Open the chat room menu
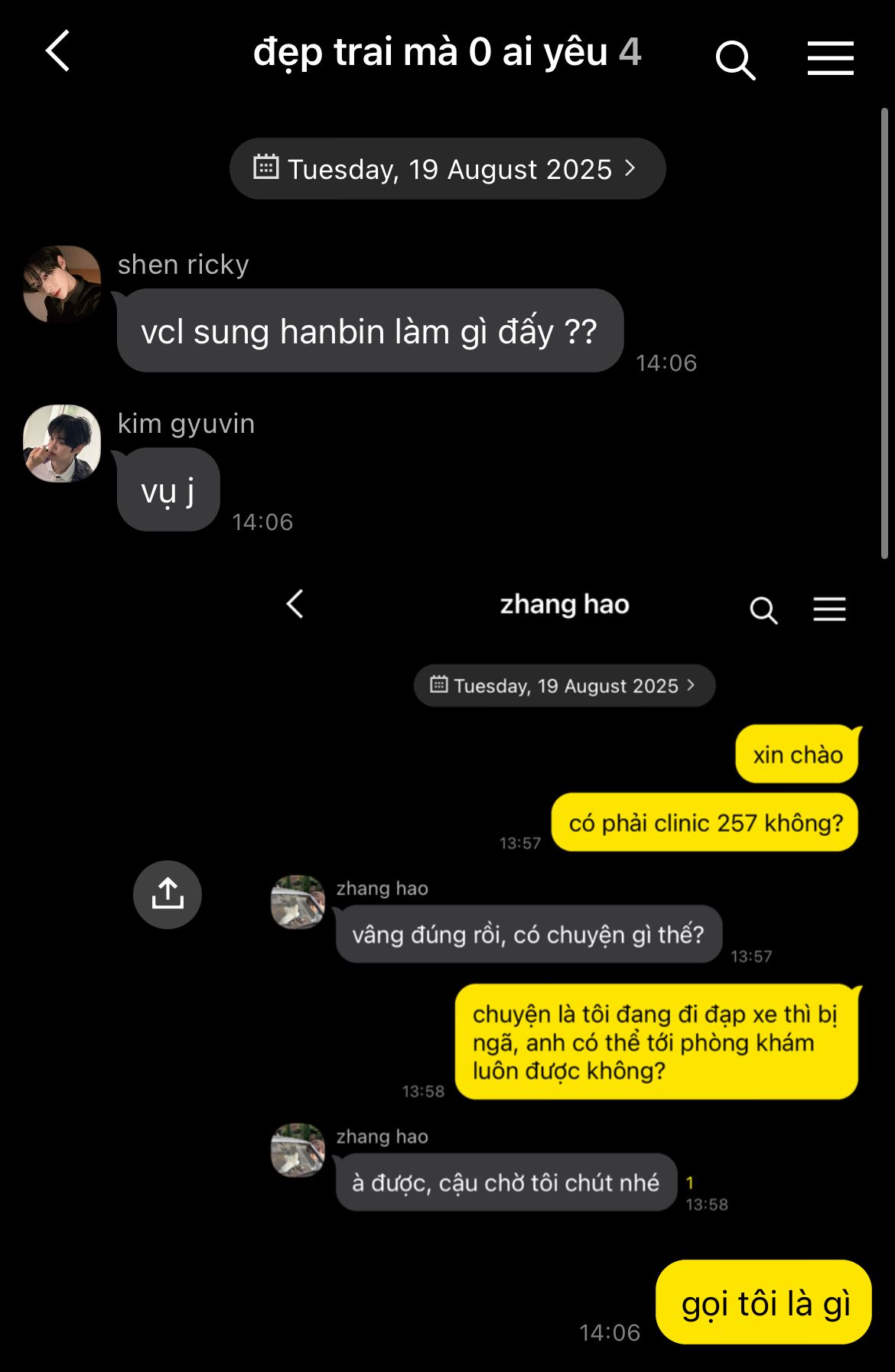This screenshot has width=895, height=1372. 830,59
